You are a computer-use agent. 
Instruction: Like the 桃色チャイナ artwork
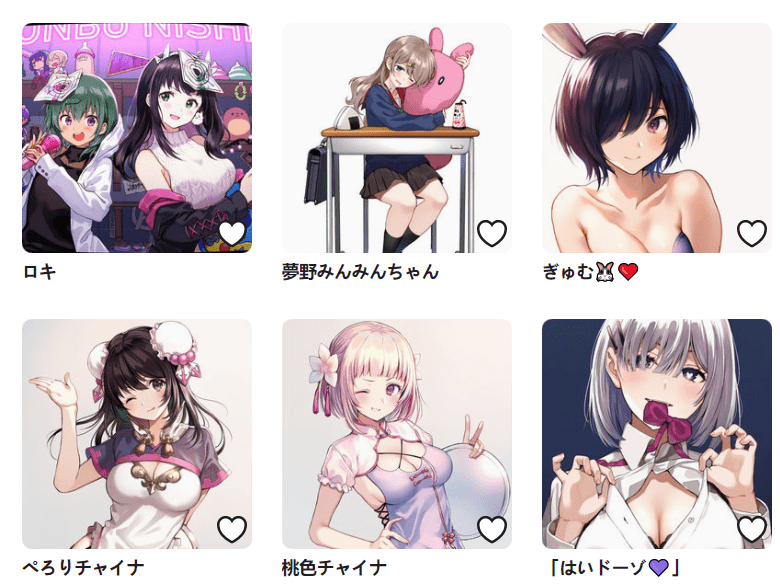click(x=492, y=529)
